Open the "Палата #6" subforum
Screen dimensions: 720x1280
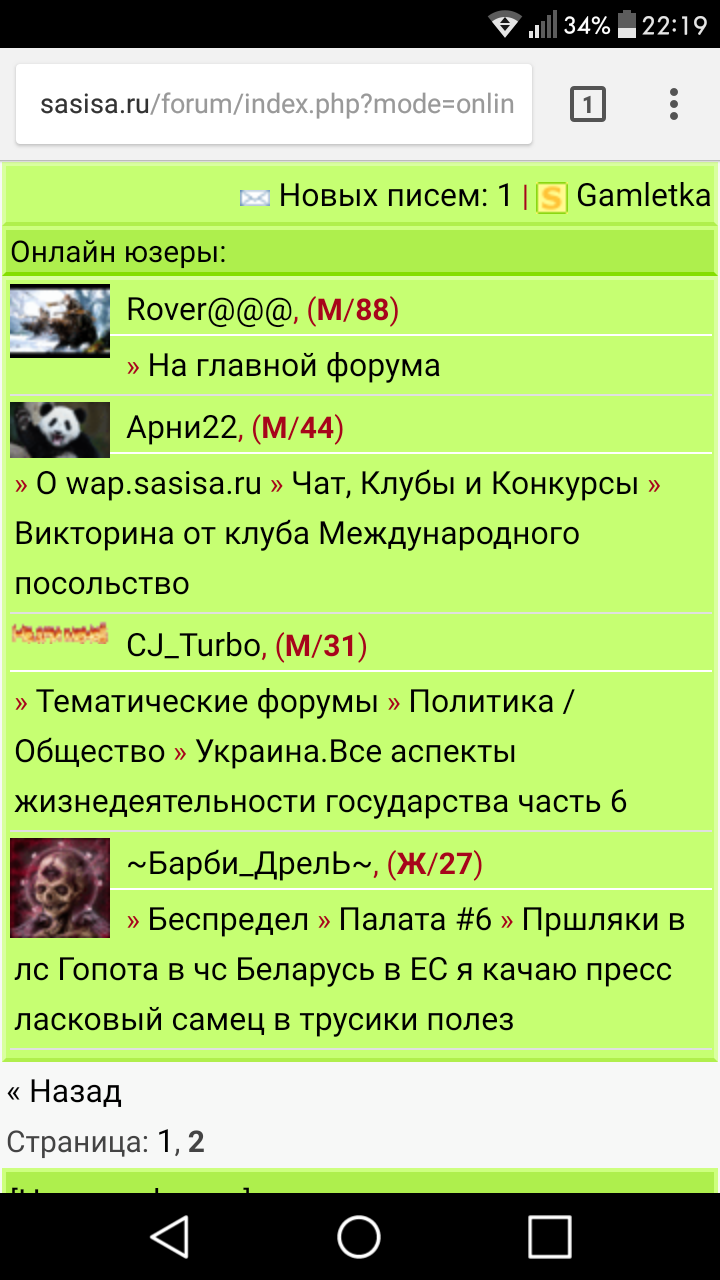point(416,919)
